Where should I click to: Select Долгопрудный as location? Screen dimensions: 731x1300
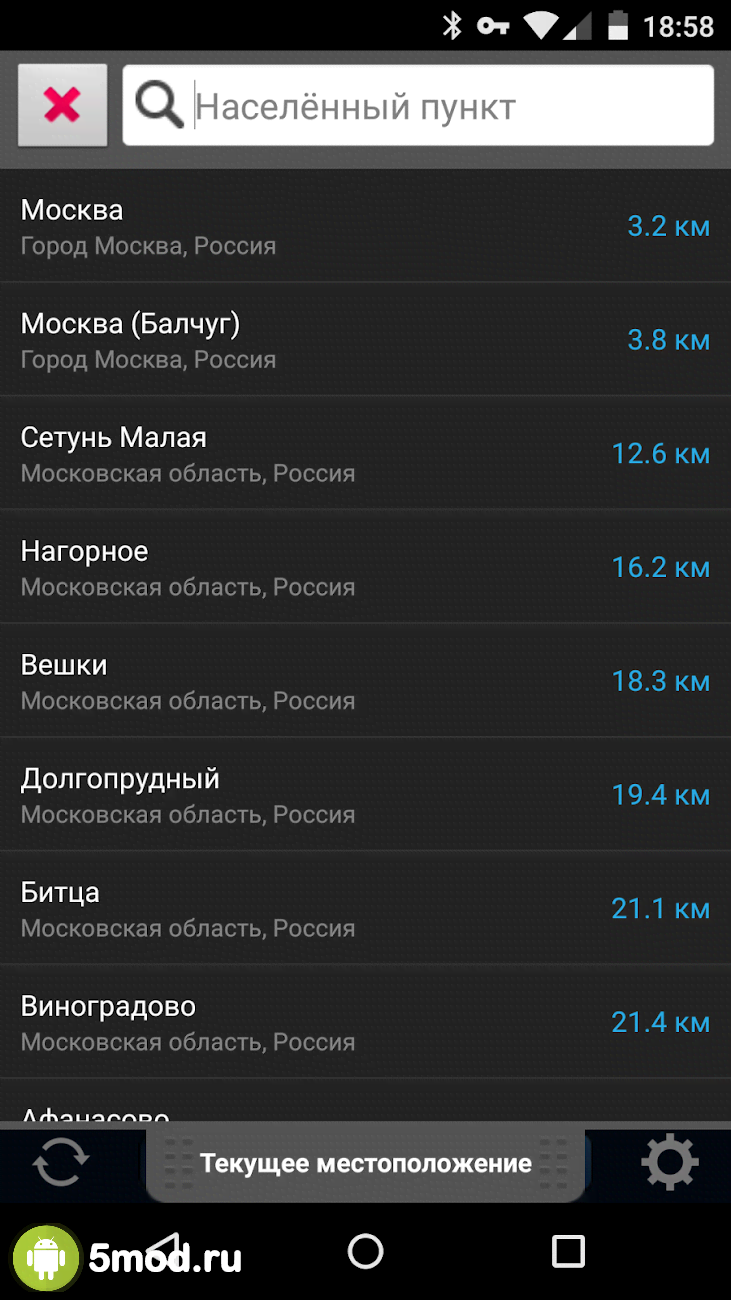(x=365, y=795)
